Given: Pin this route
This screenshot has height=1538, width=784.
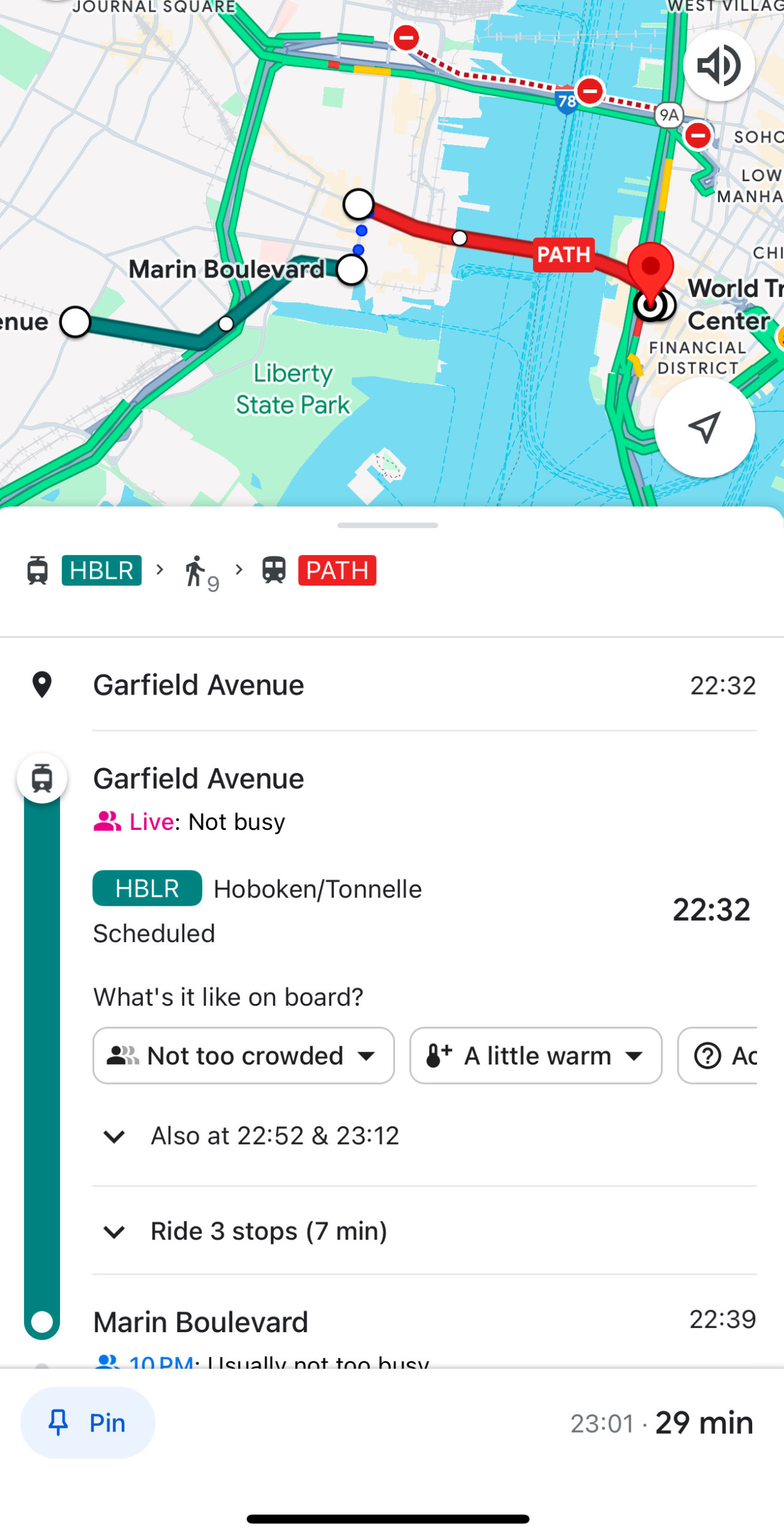Looking at the screenshot, I should click(88, 1423).
